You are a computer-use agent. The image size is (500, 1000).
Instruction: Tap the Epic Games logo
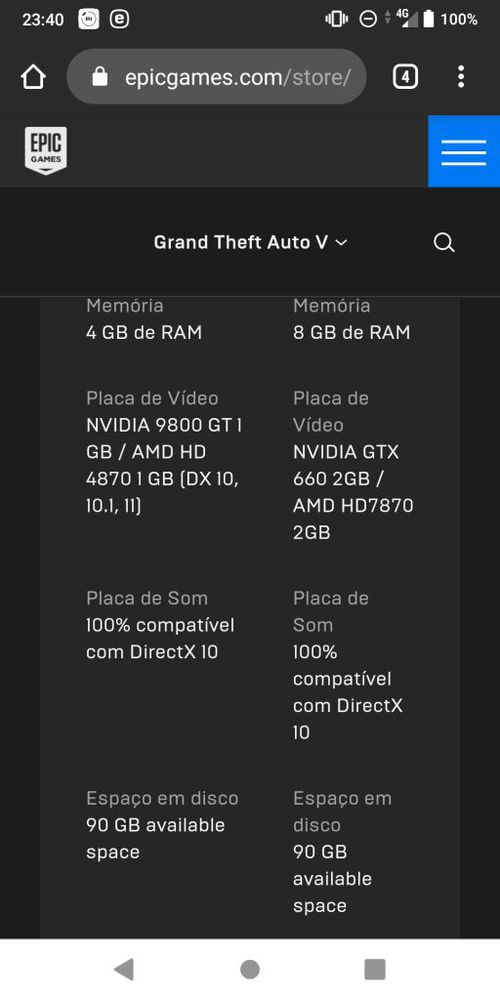tap(45, 151)
